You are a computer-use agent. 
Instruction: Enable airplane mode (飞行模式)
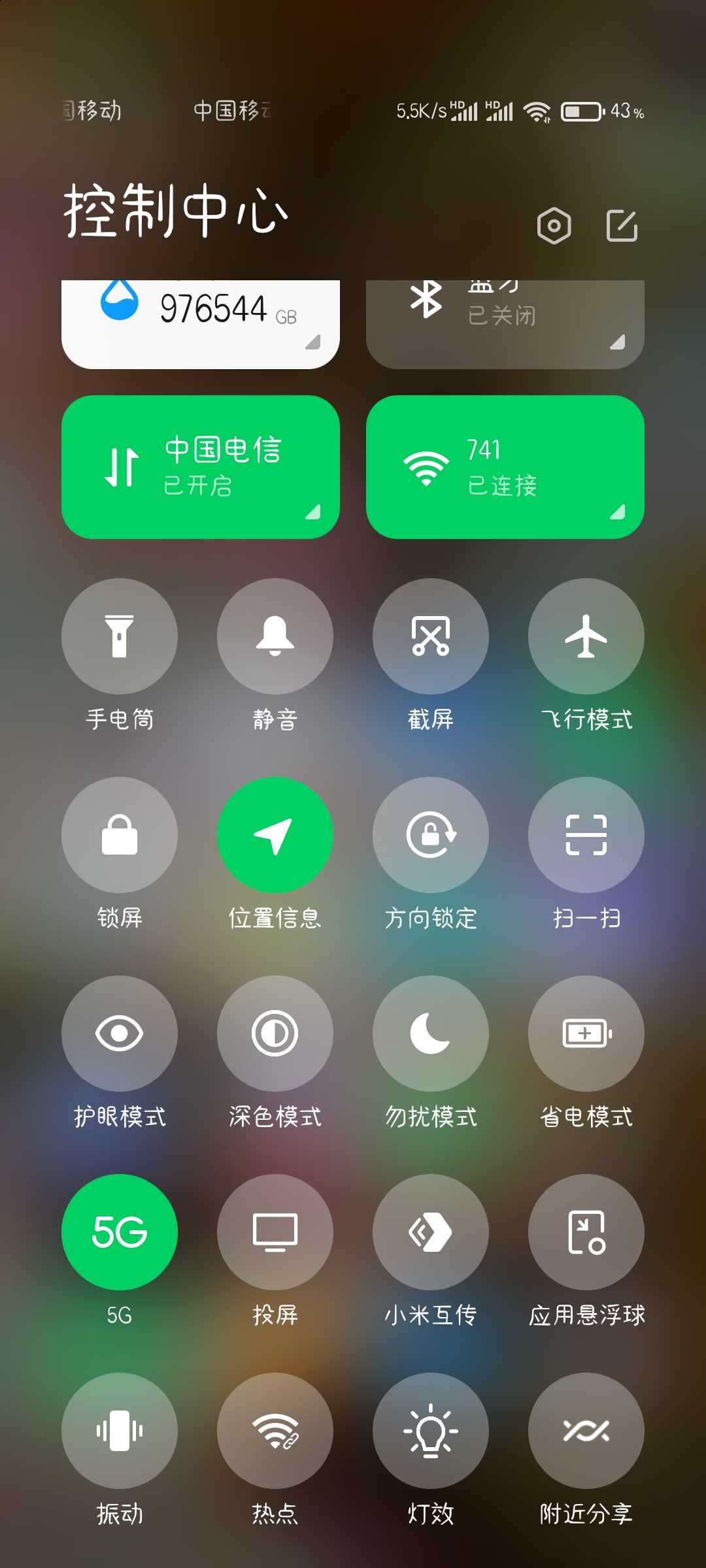(x=586, y=636)
